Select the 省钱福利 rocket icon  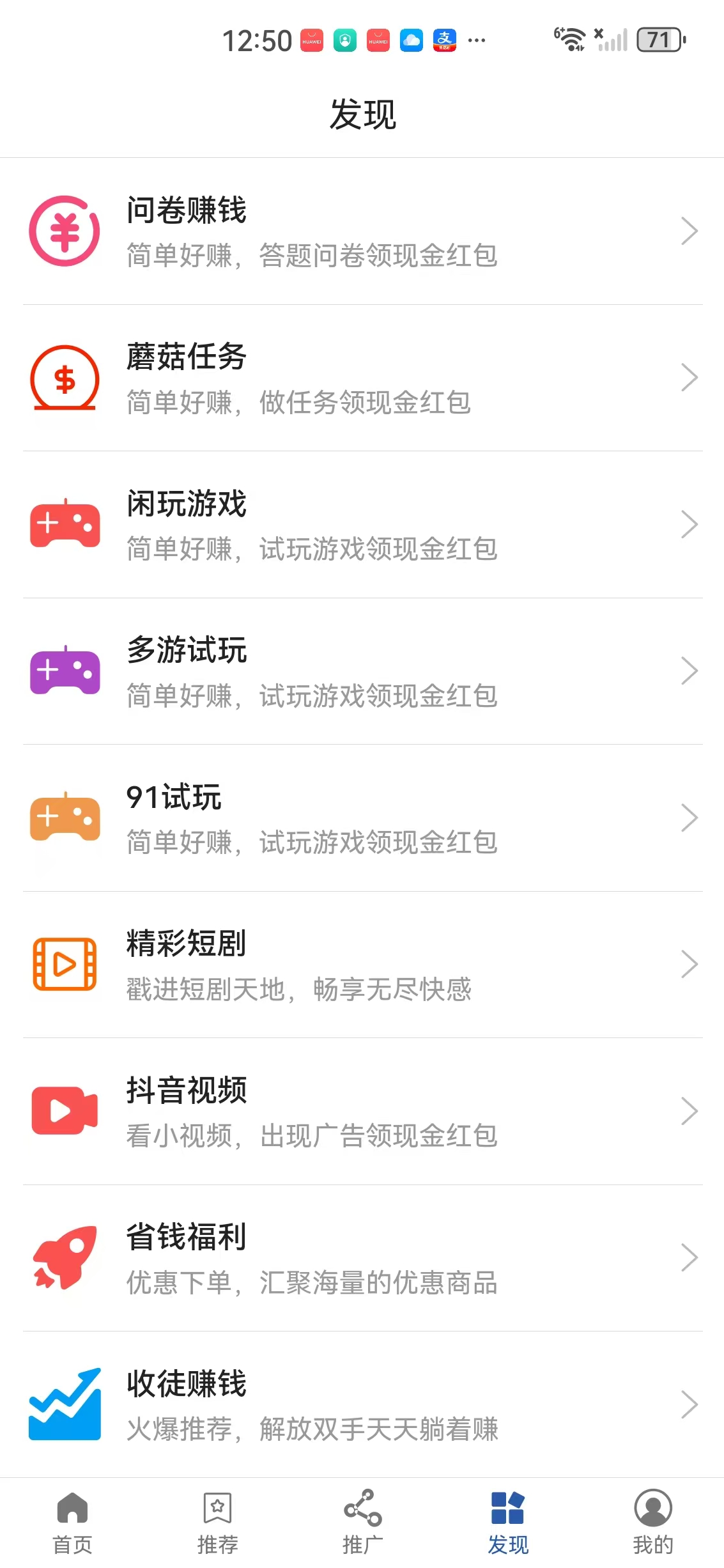point(64,1258)
